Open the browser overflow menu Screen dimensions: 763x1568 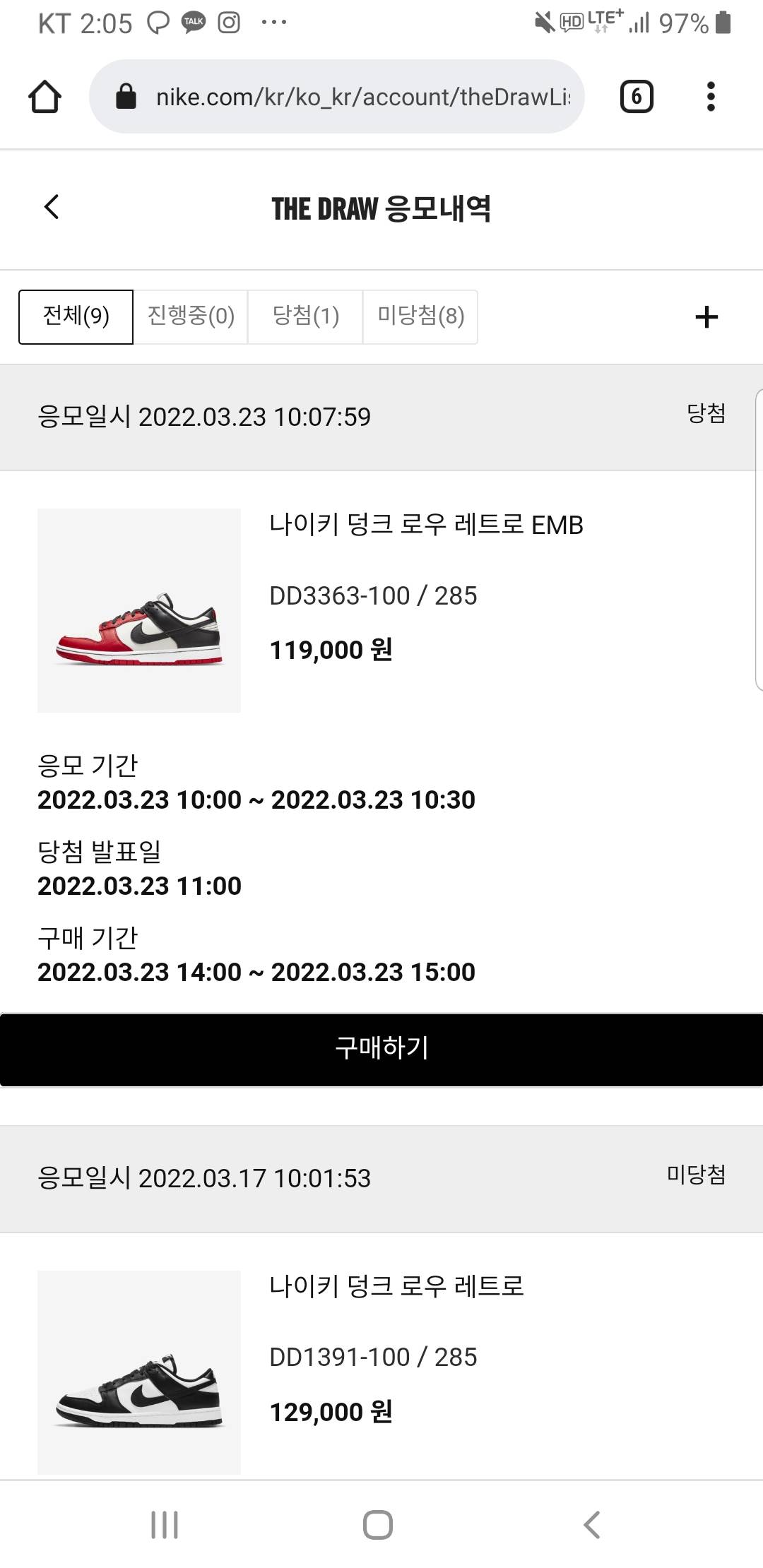click(x=711, y=97)
